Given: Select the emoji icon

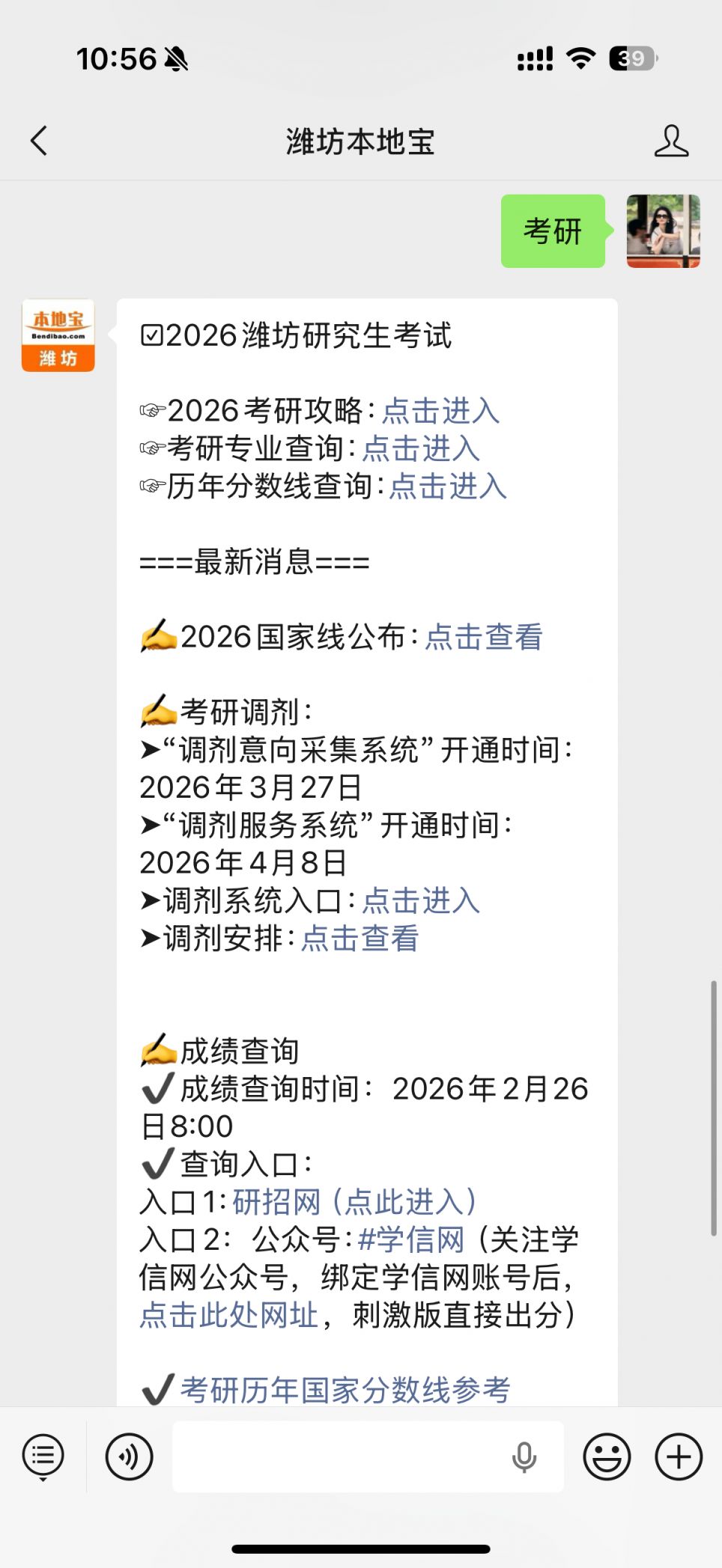Looking at the screenshot, I should click(607, 1456).
